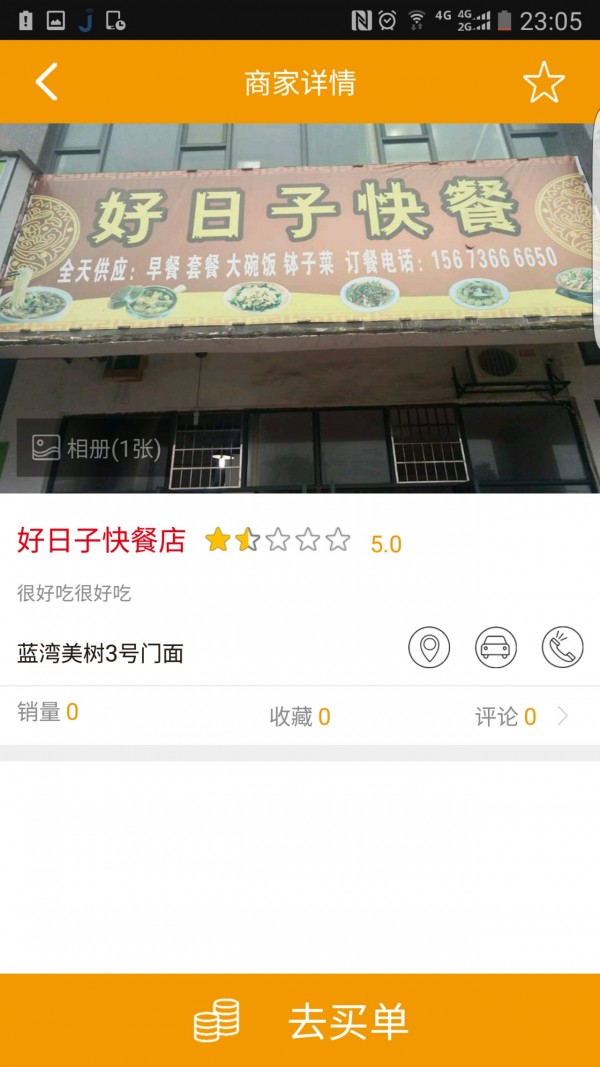Tap 去买单 to pay the bill

(x=300, y=1021)
